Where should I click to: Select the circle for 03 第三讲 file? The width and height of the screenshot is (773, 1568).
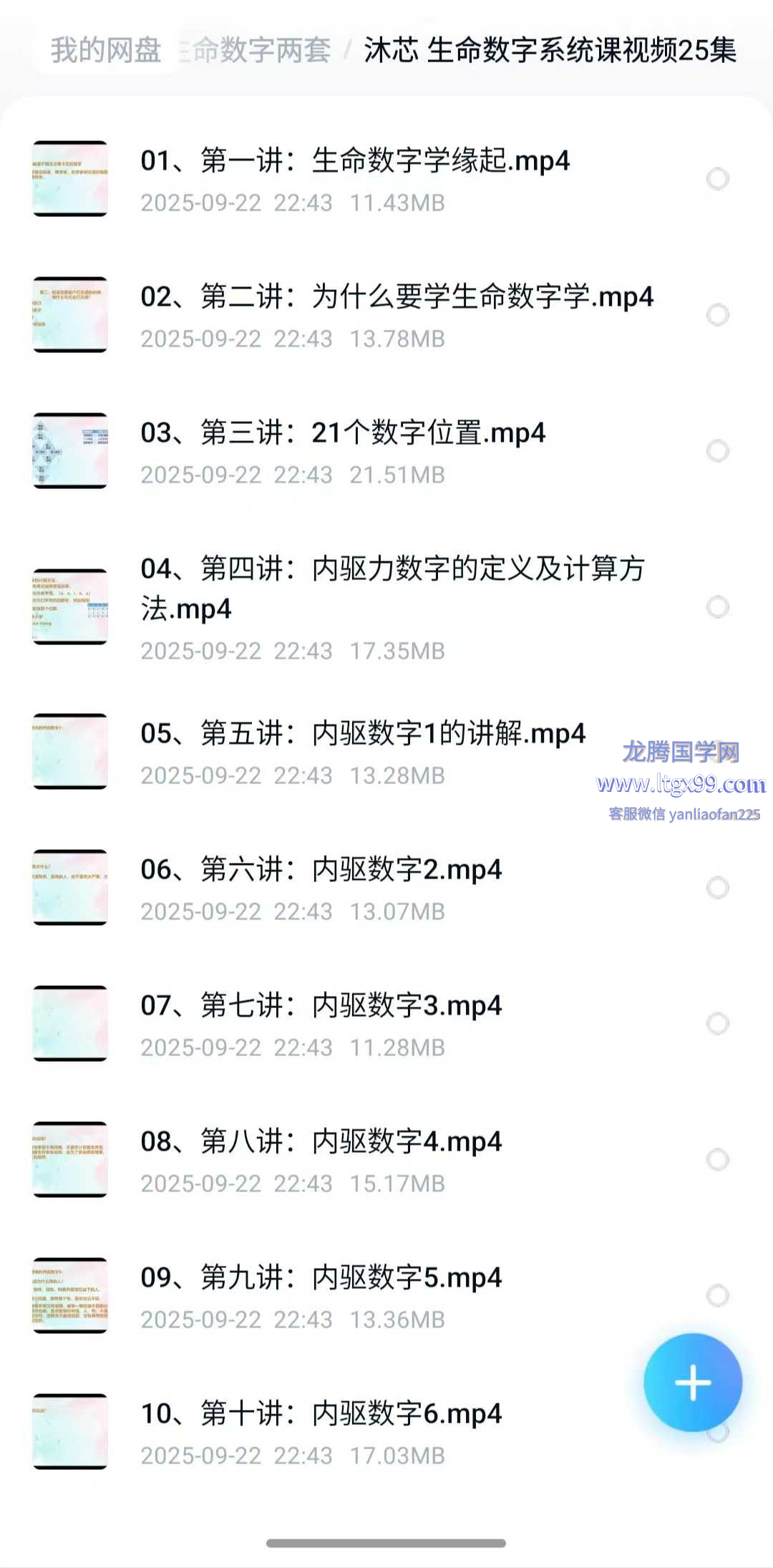click(x=717, y=450)
